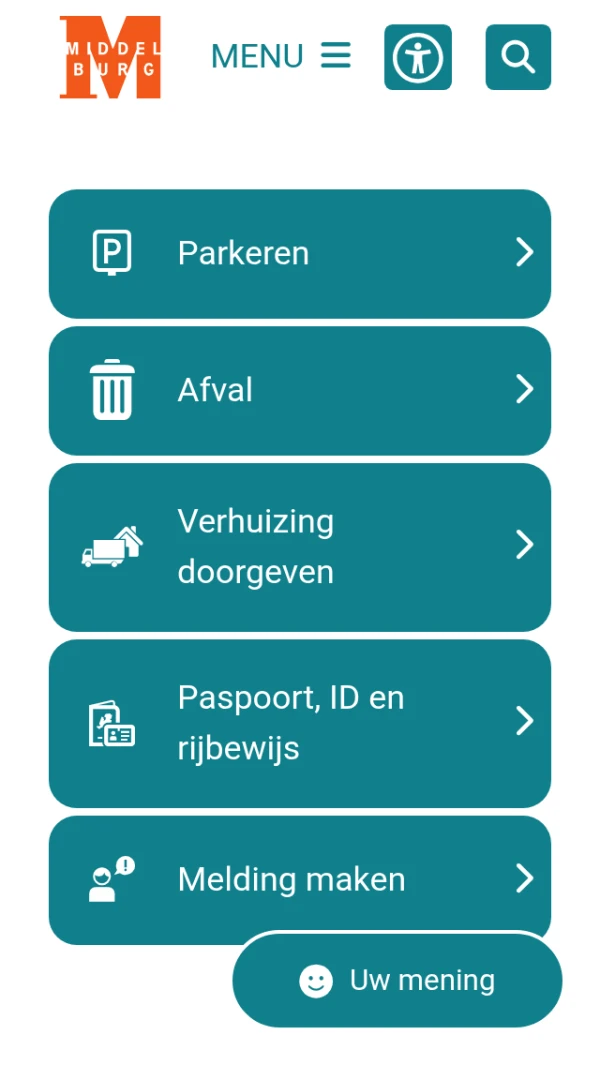Go to Middelburg homepage via logo

pos(110,57)
